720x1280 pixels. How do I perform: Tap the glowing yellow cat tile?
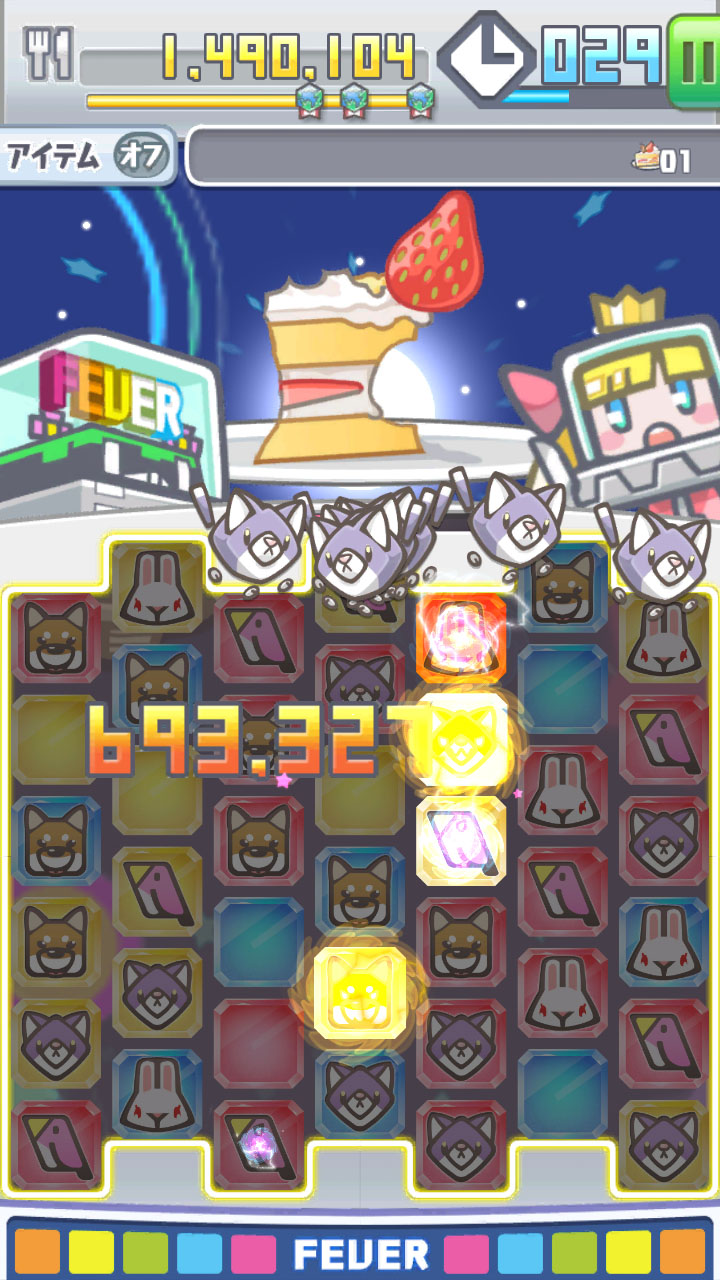tap(461, 741)
